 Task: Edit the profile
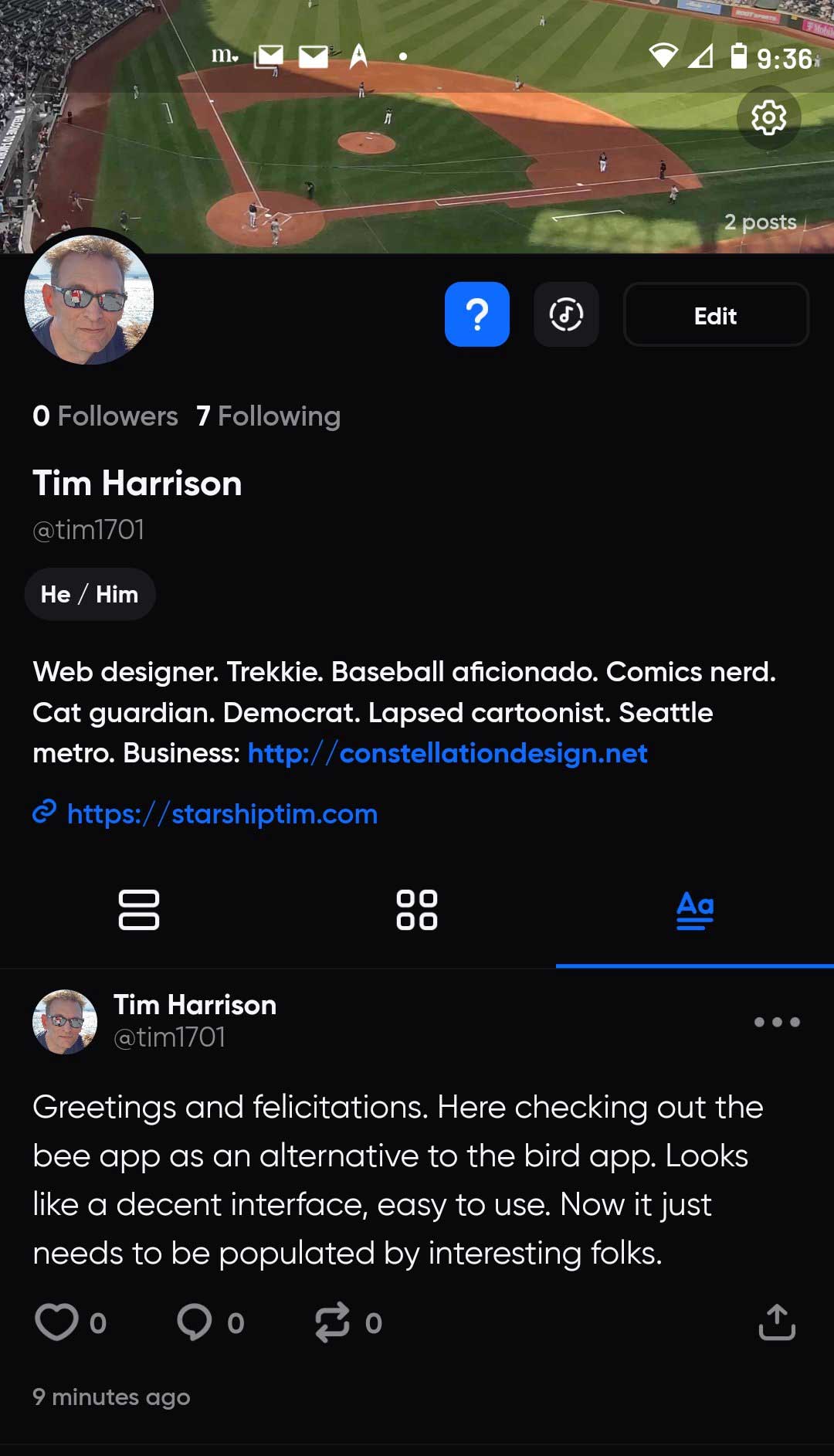[x=715, y=315]
